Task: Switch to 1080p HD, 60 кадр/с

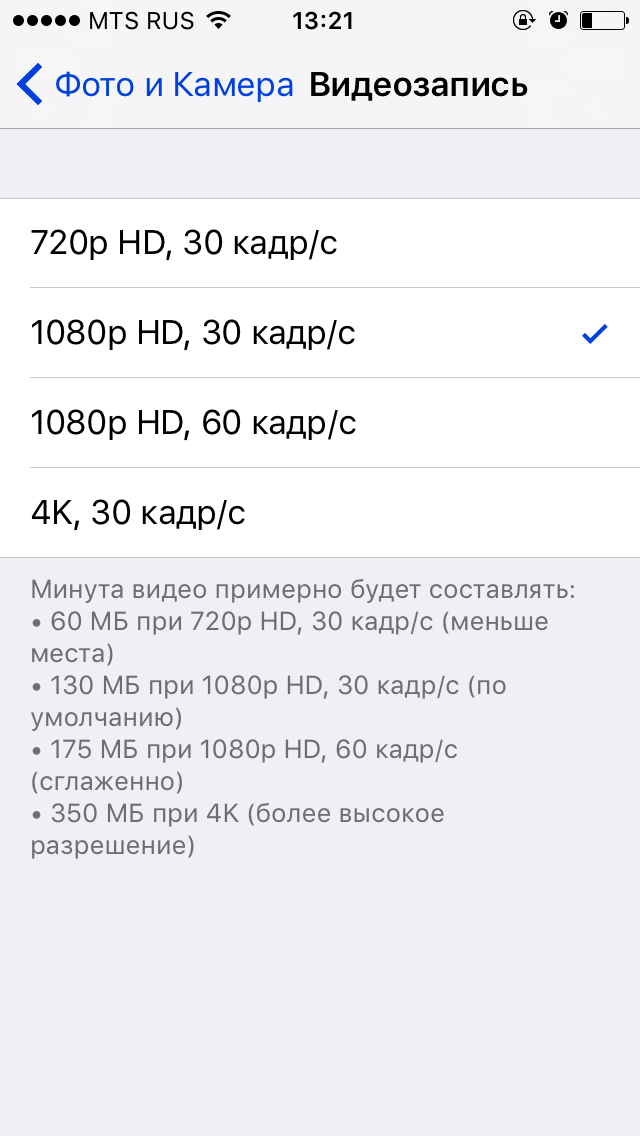Action: point(320,423)
